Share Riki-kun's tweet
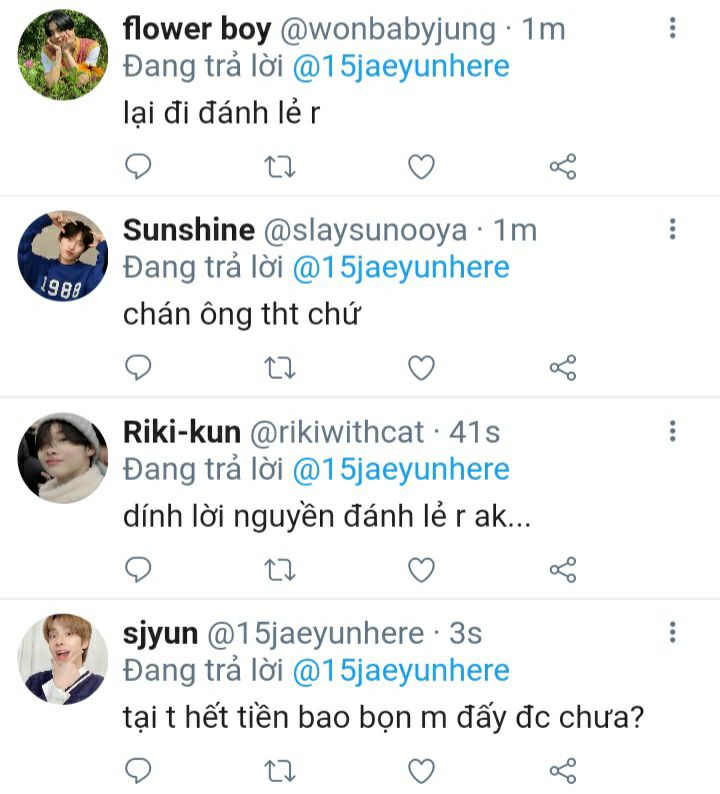The width and height of the screenshot is (720, 794). 563,569
